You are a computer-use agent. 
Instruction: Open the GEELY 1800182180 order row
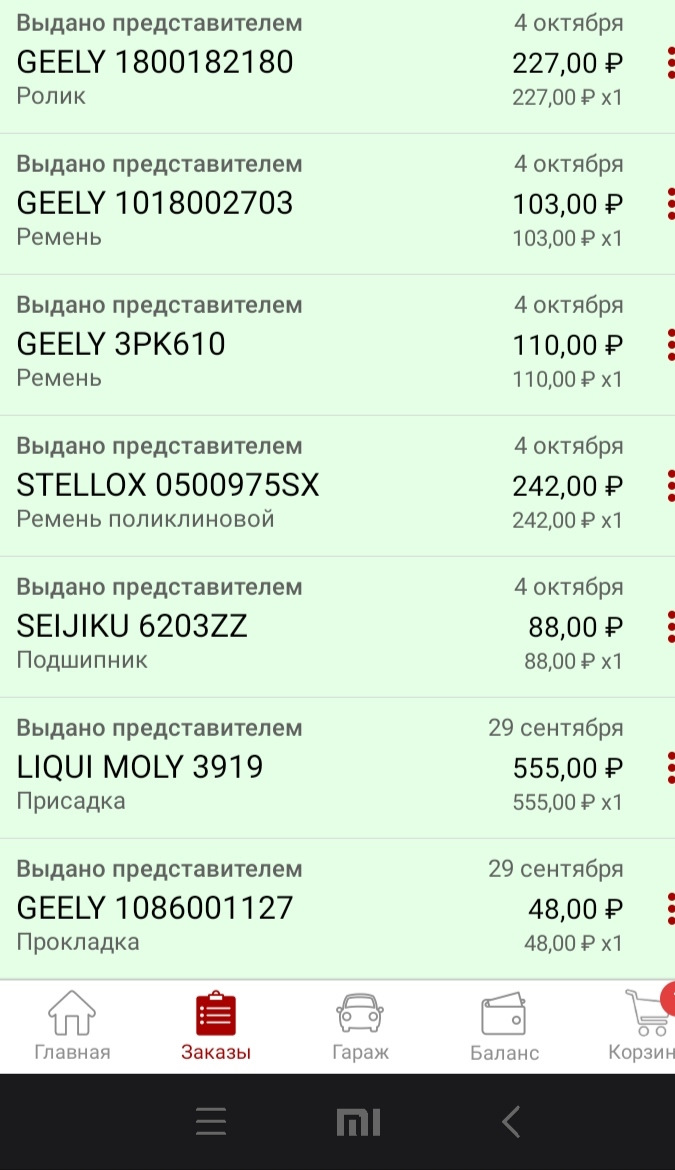tap(300, 63)
